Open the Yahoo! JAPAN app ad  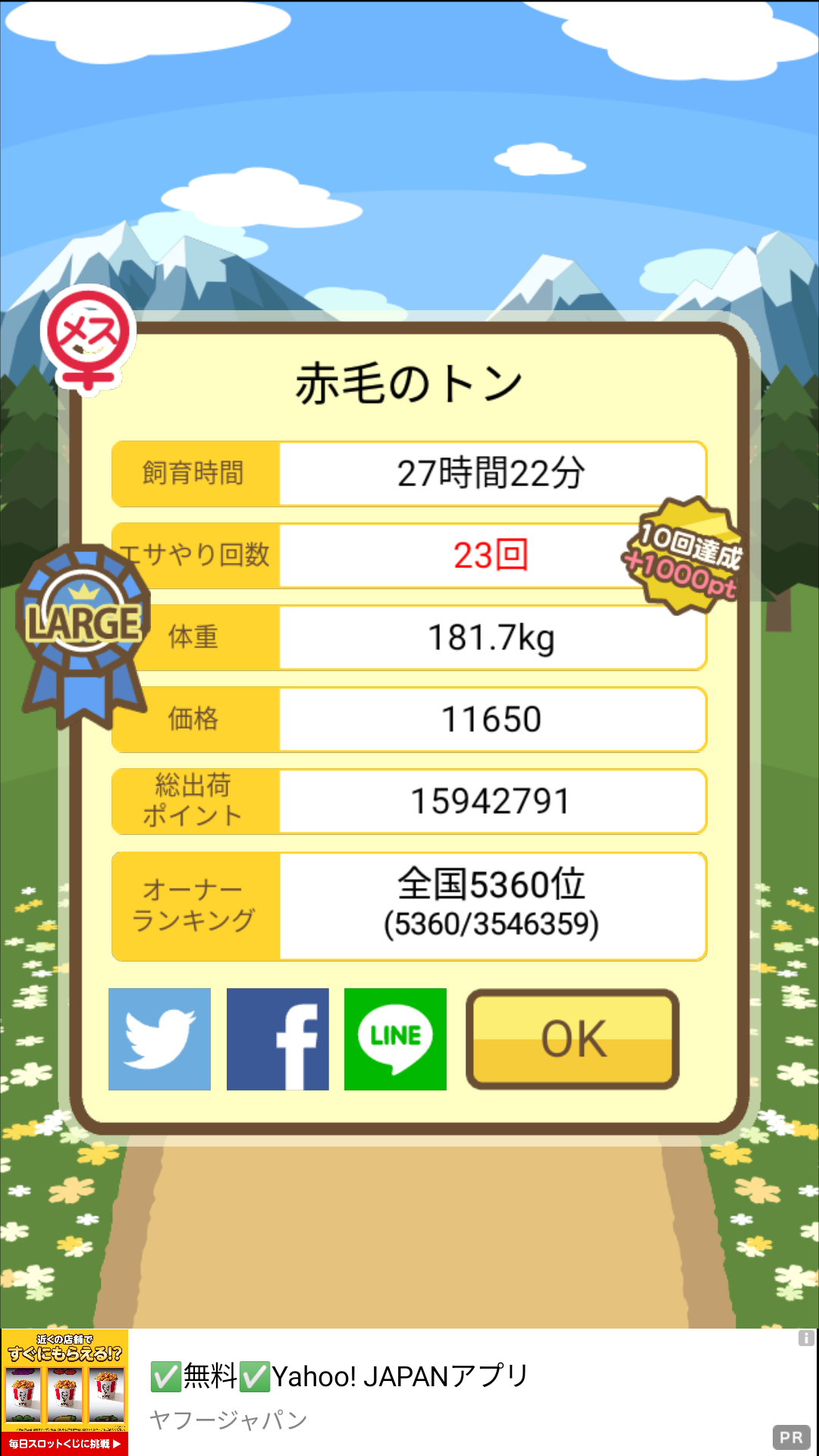point(409,1392)
